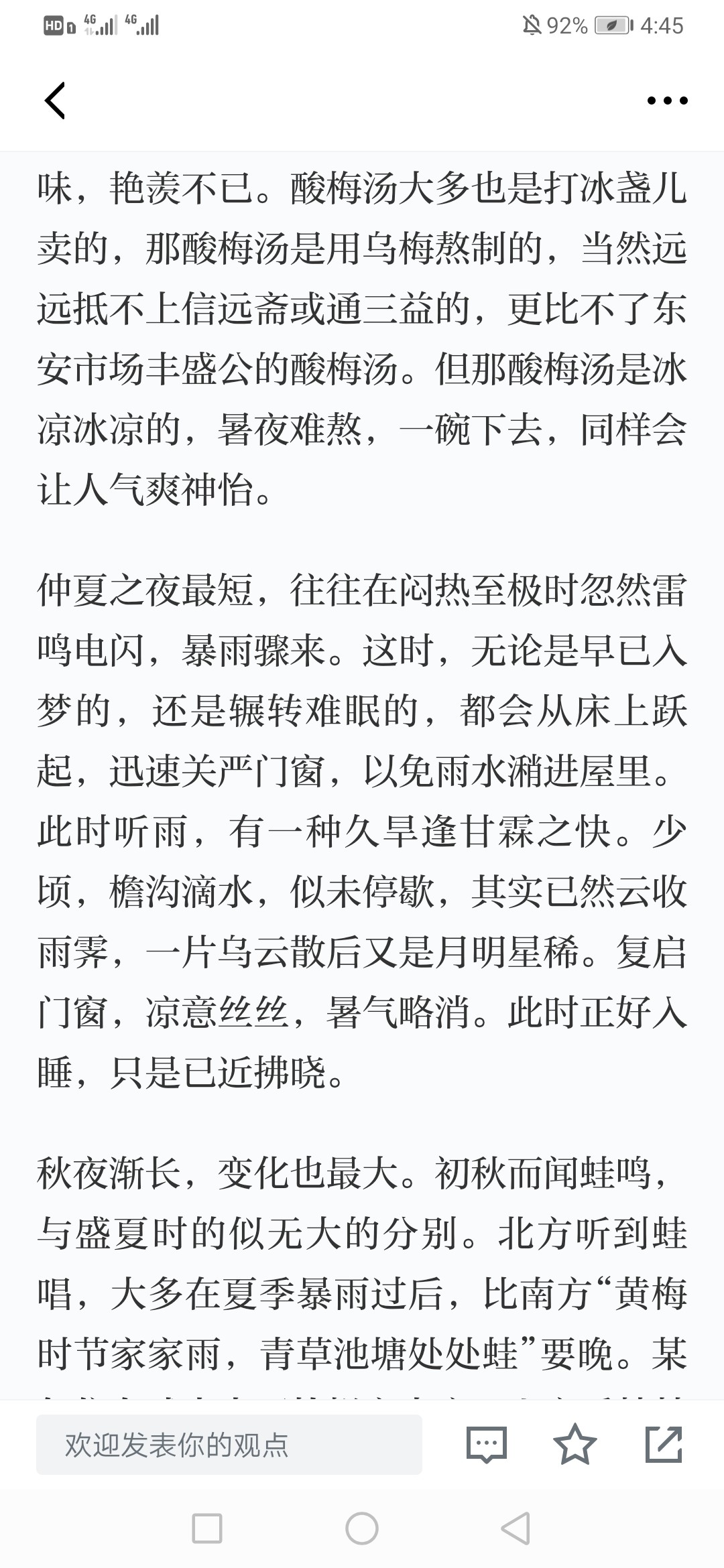Share the article using the share icon
The height and width of the screenshot is (1568, 724).
pyautogui.click(x=663, y=1444)
